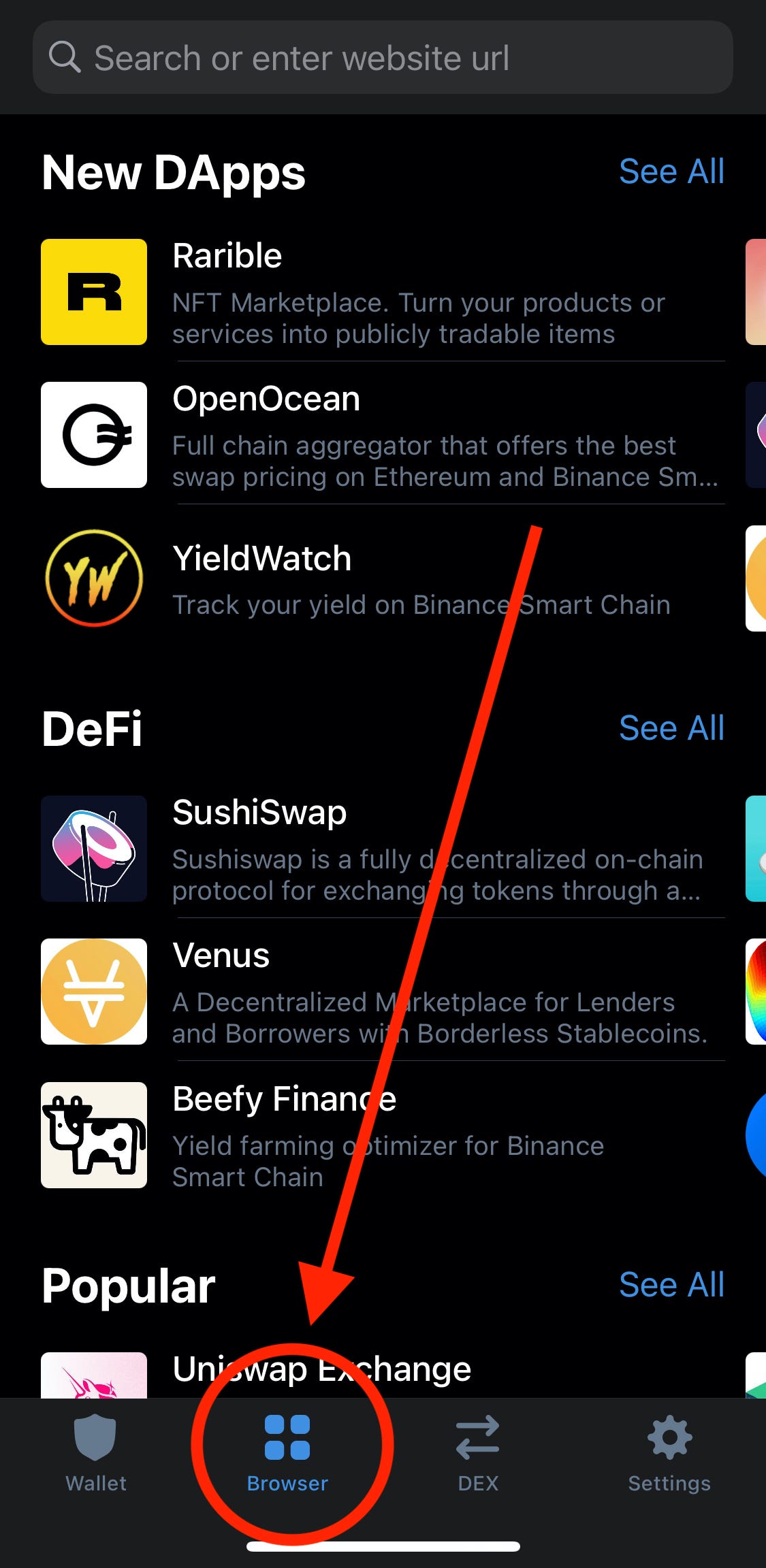Launch YieldWatch yield tracker
Image resolution: width=766 pixels, height=1568 pixels.
point(381,578)
